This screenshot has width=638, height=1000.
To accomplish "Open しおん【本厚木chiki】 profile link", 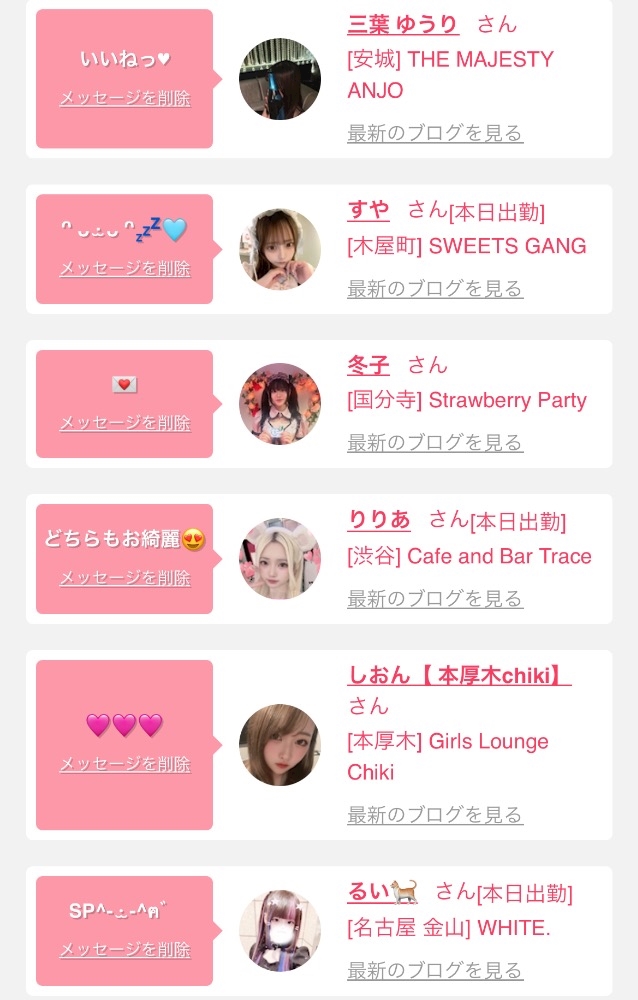I will click(459, 675).
